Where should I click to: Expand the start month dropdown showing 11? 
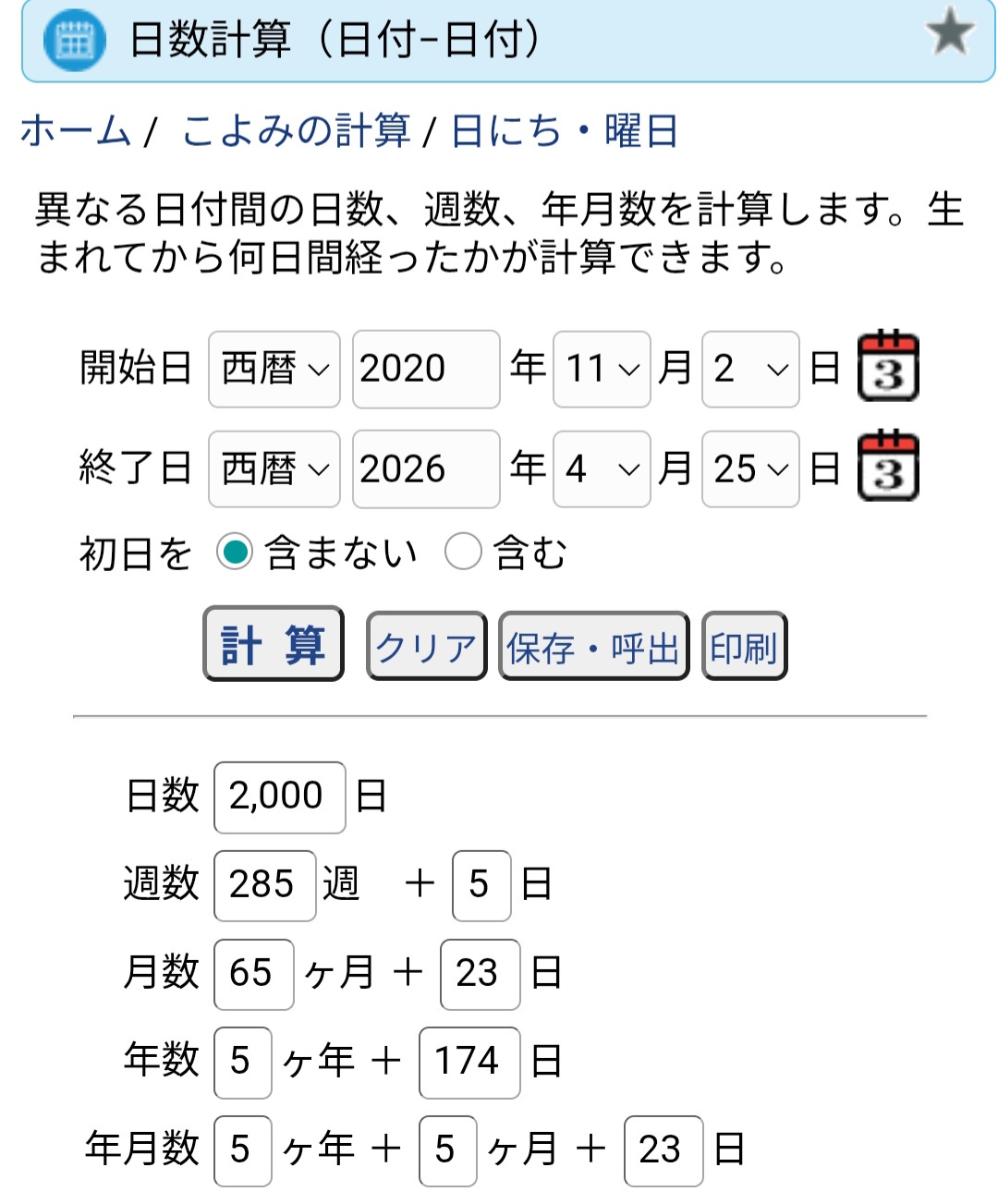pos(602,369)
